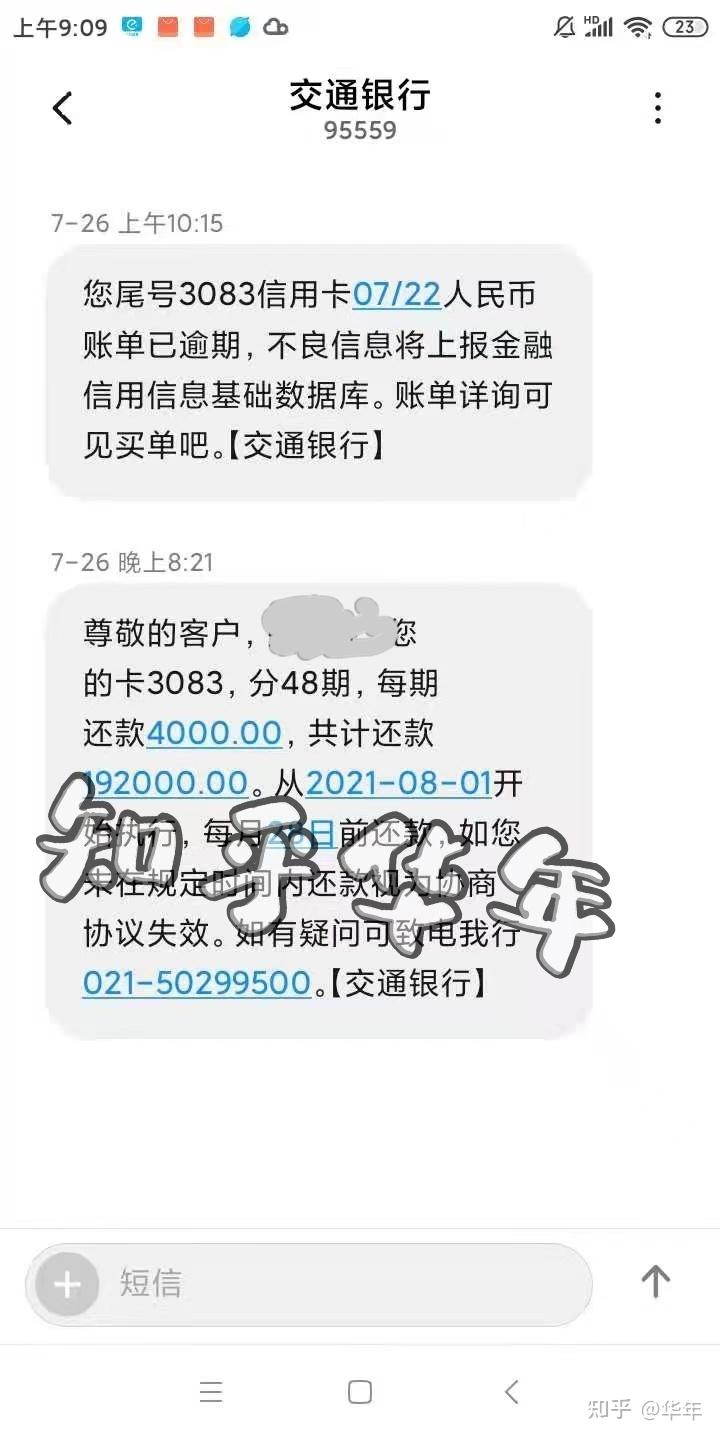This screenshot has height=1440, width=720.
Task: Tap the recents navigation button
Action: pyautogui.click(x=210, y=1391)
